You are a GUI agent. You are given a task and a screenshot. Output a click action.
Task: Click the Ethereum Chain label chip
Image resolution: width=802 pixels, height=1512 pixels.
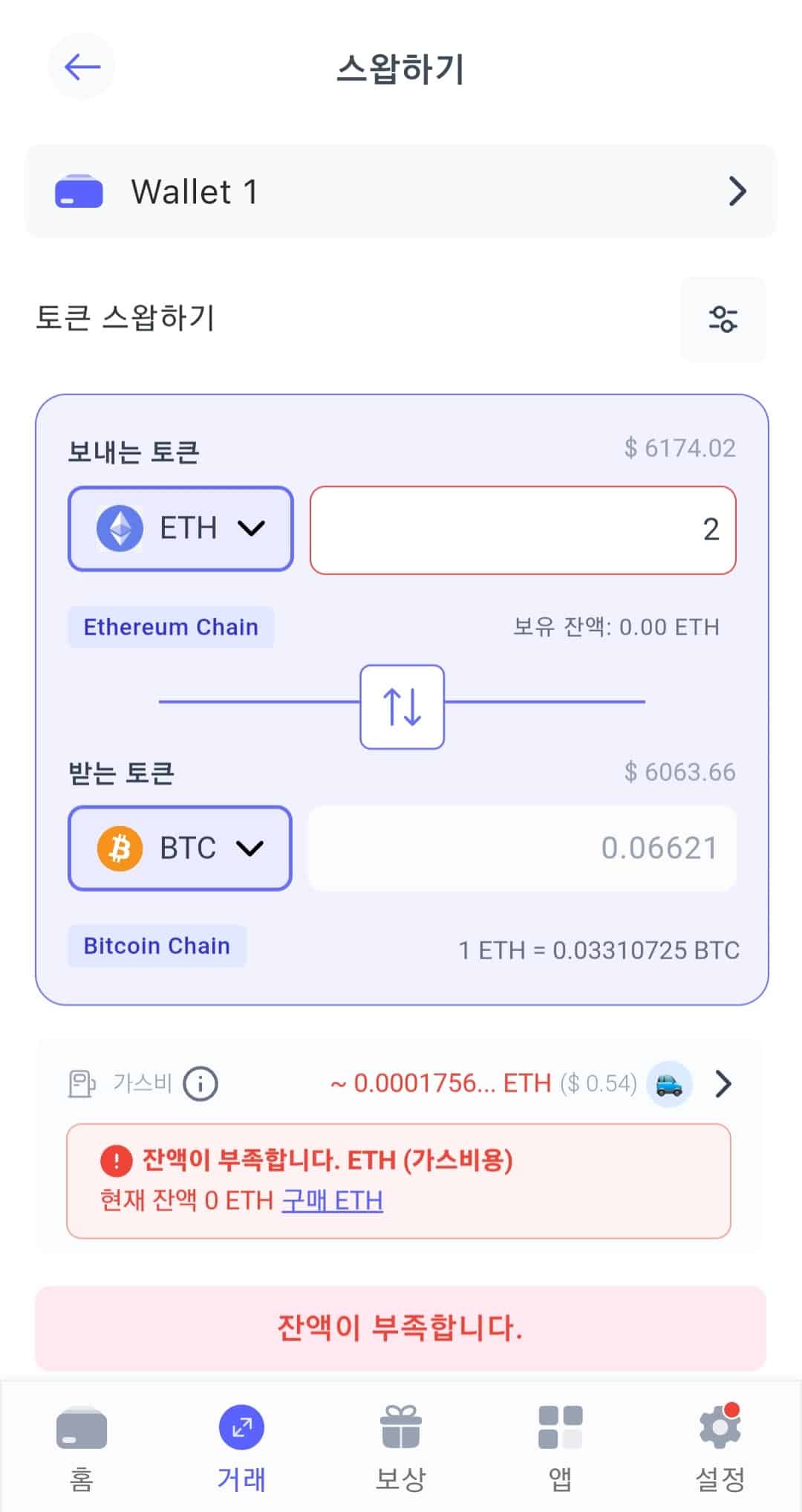click(171, 626)
